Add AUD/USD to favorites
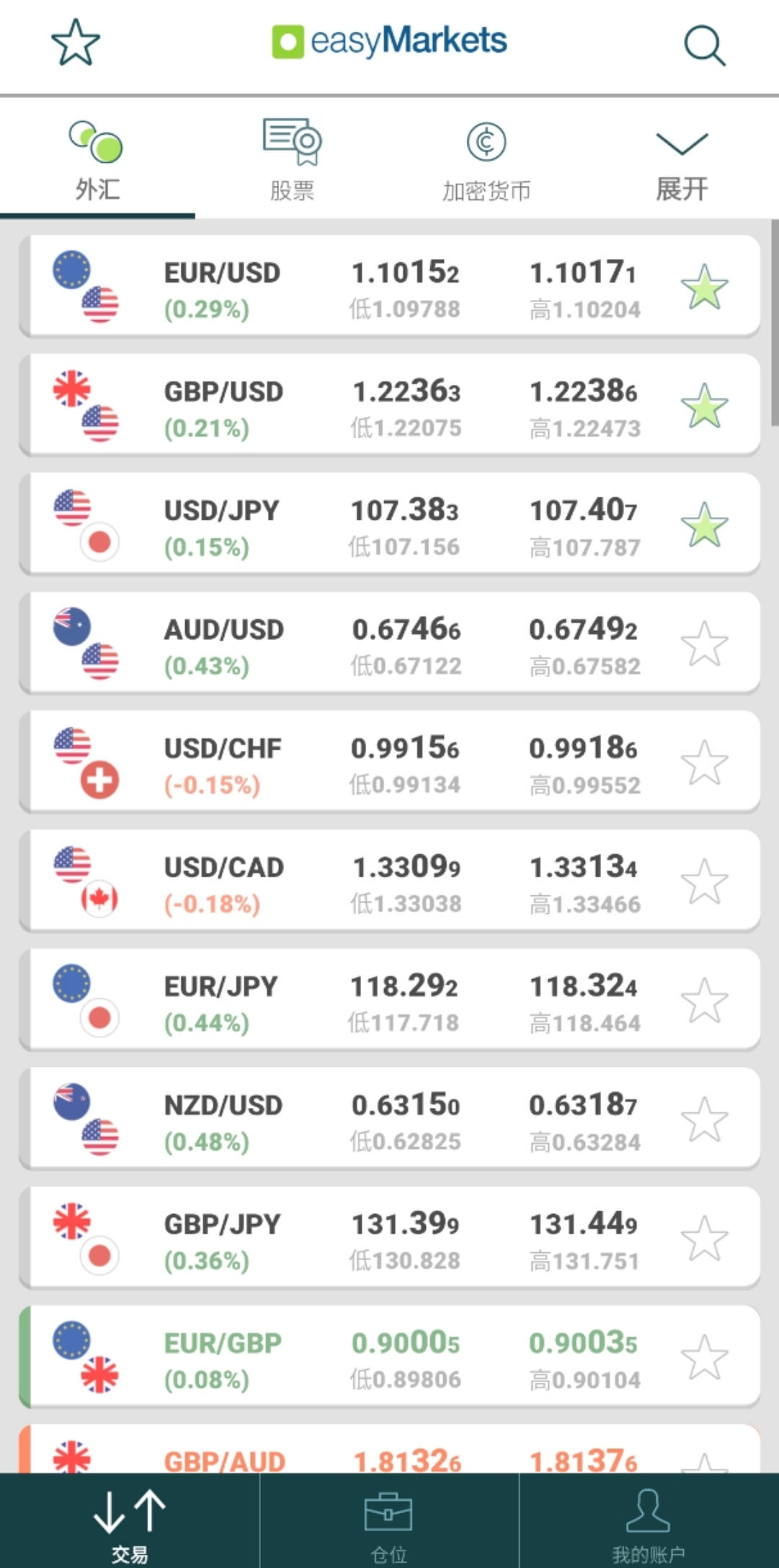 (704, 643)
